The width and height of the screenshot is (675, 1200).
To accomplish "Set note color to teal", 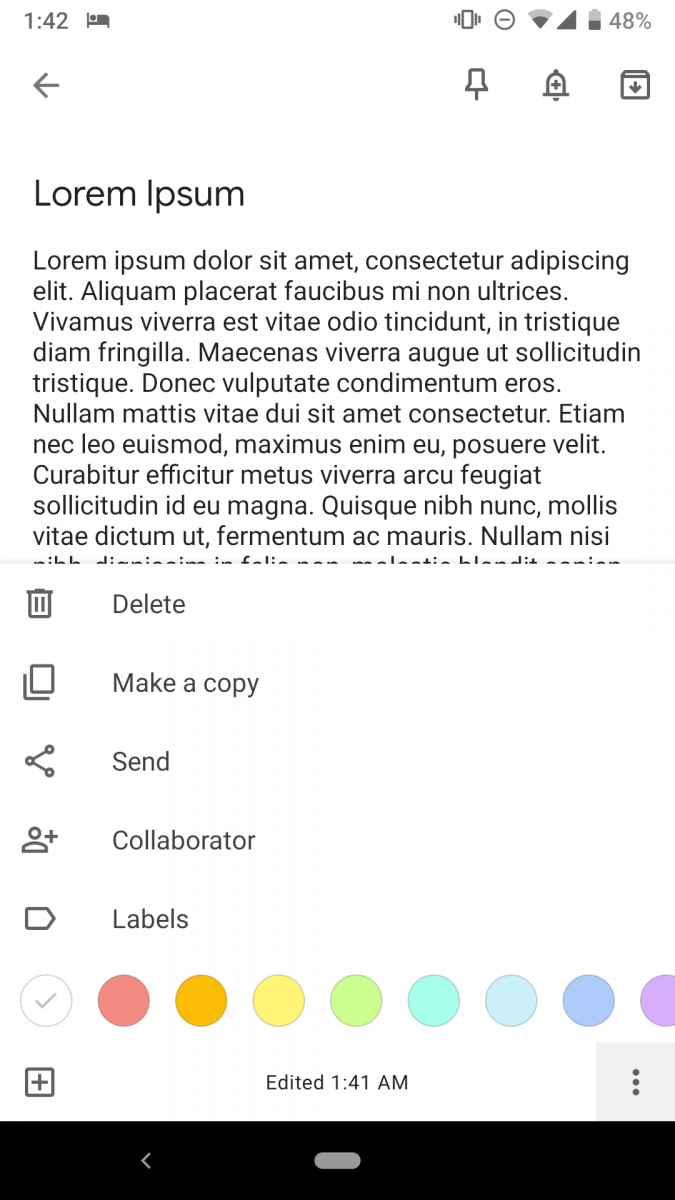I will (x=434, y=1000).
